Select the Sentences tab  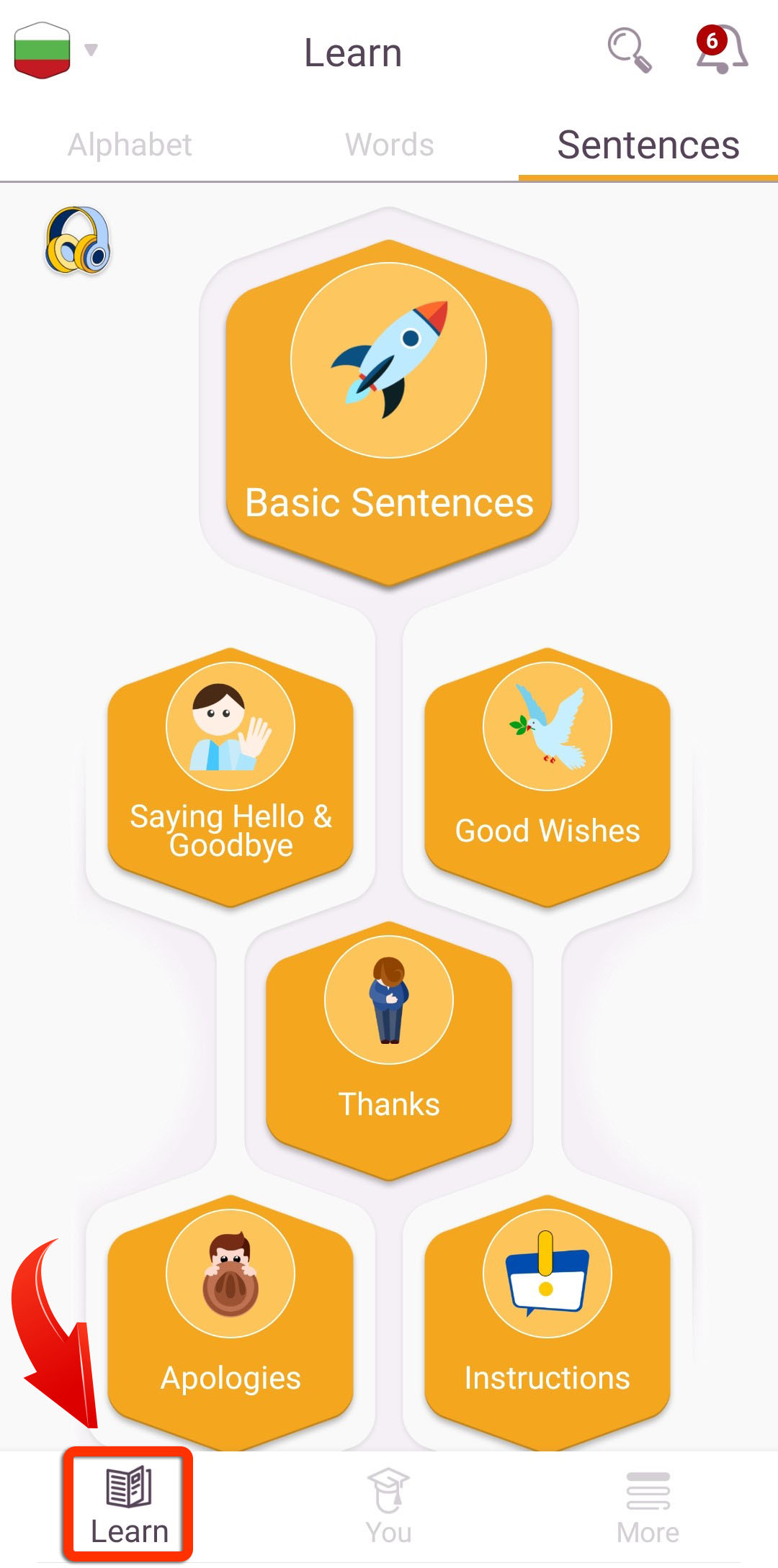coord(648,145)
